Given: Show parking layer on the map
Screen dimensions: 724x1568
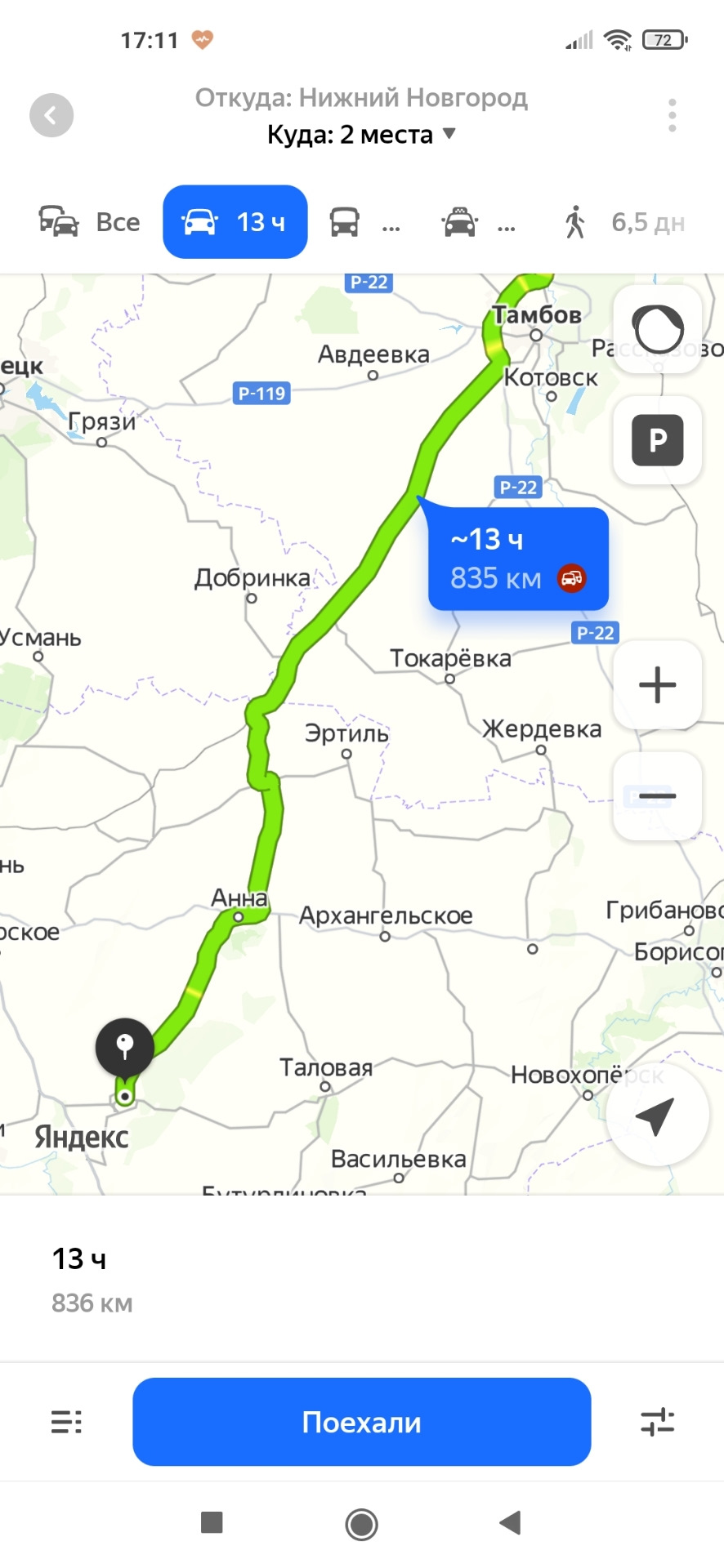Looking at the screenshot, I should point(658,440).
